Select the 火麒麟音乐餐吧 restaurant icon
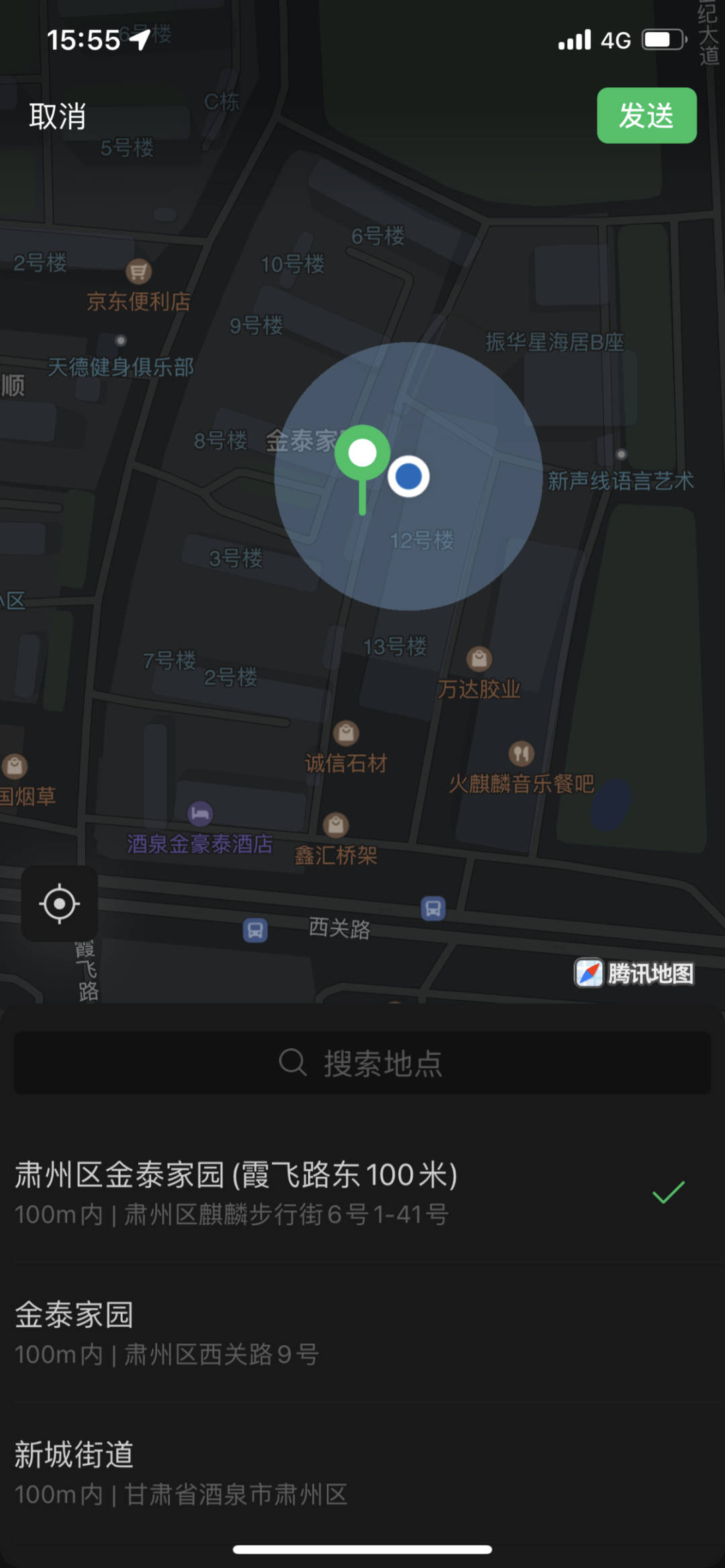This screenshot has height=1568, width=725. click(522, 752)
